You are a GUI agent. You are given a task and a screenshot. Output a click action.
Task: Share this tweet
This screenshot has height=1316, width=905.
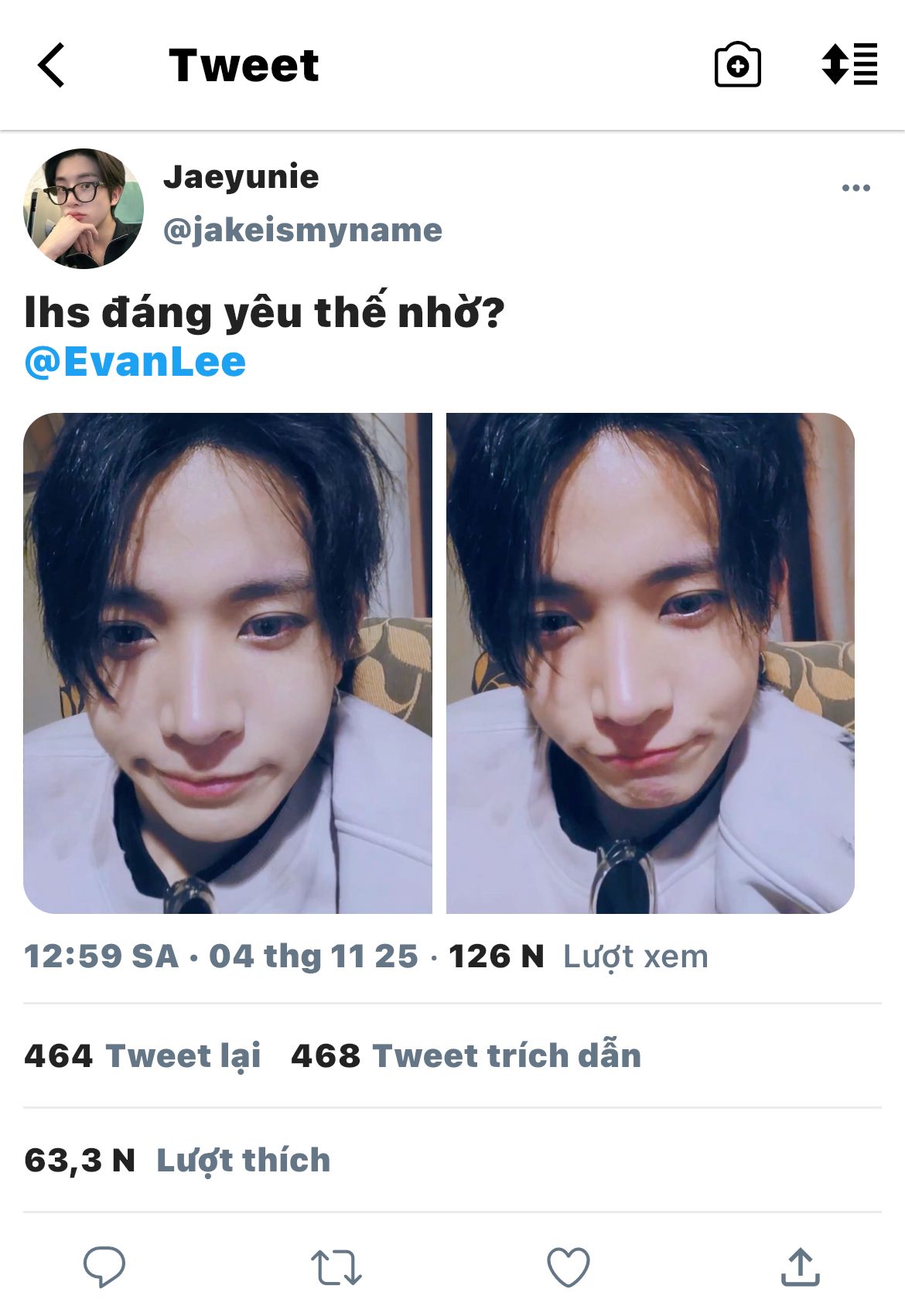tap(801, 1267)
